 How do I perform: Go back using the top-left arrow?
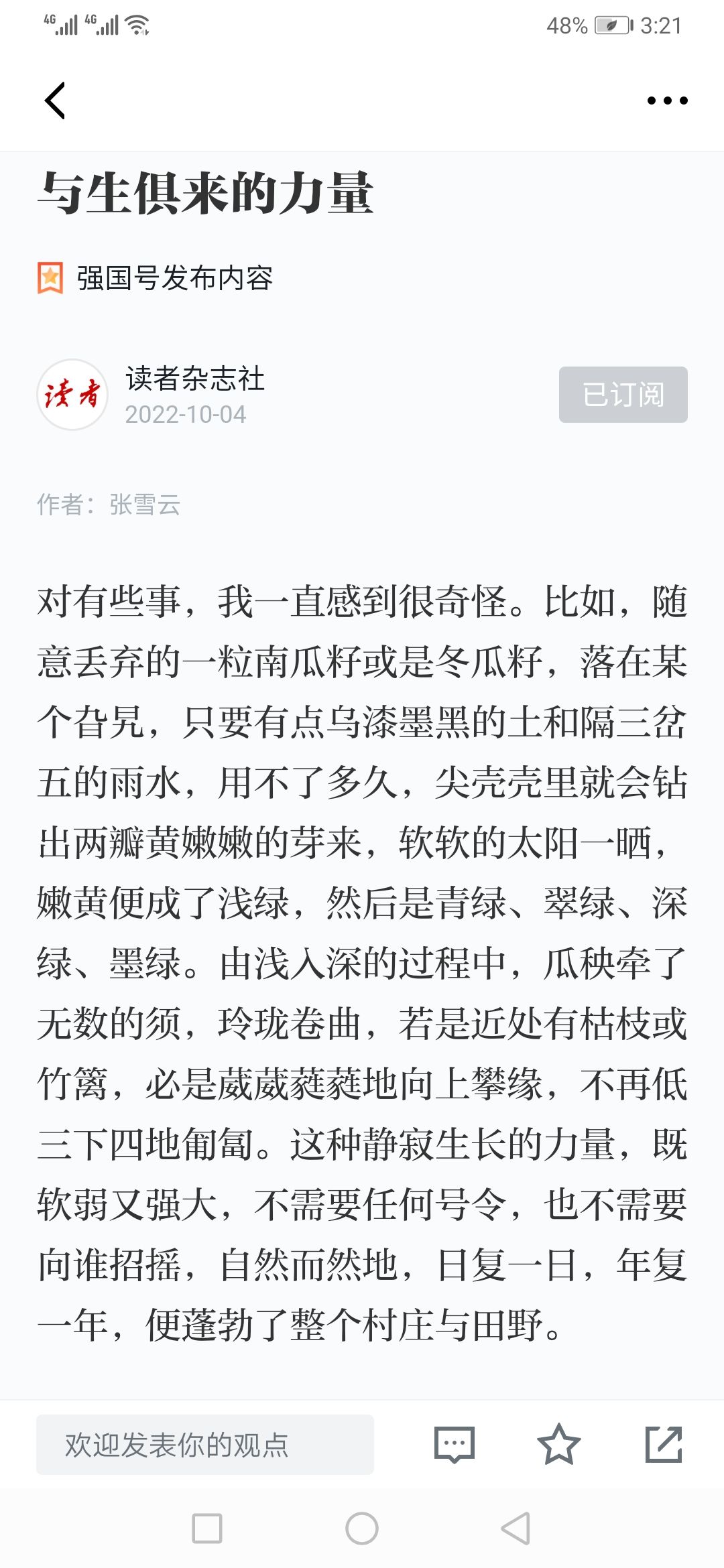55,101
